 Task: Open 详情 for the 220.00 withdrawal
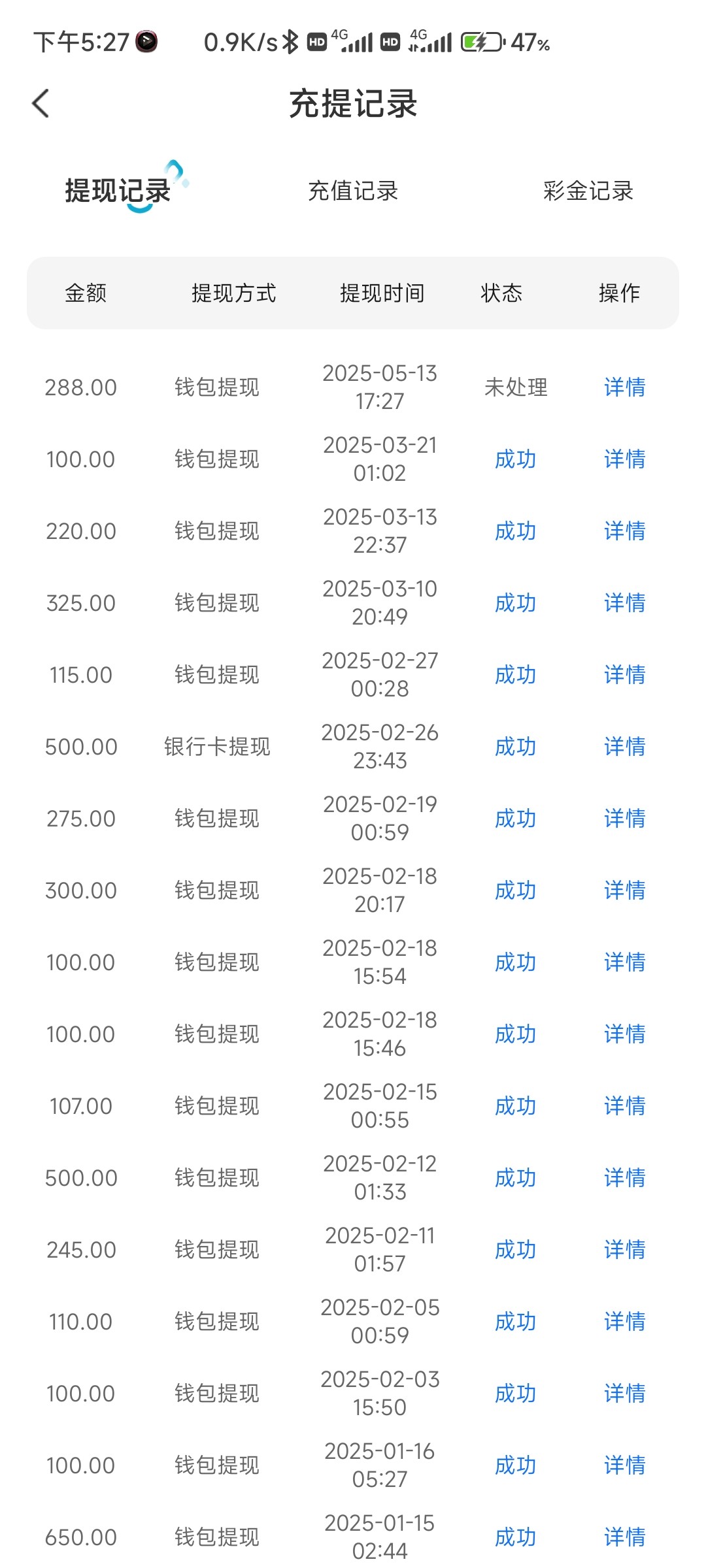(624, 531)
